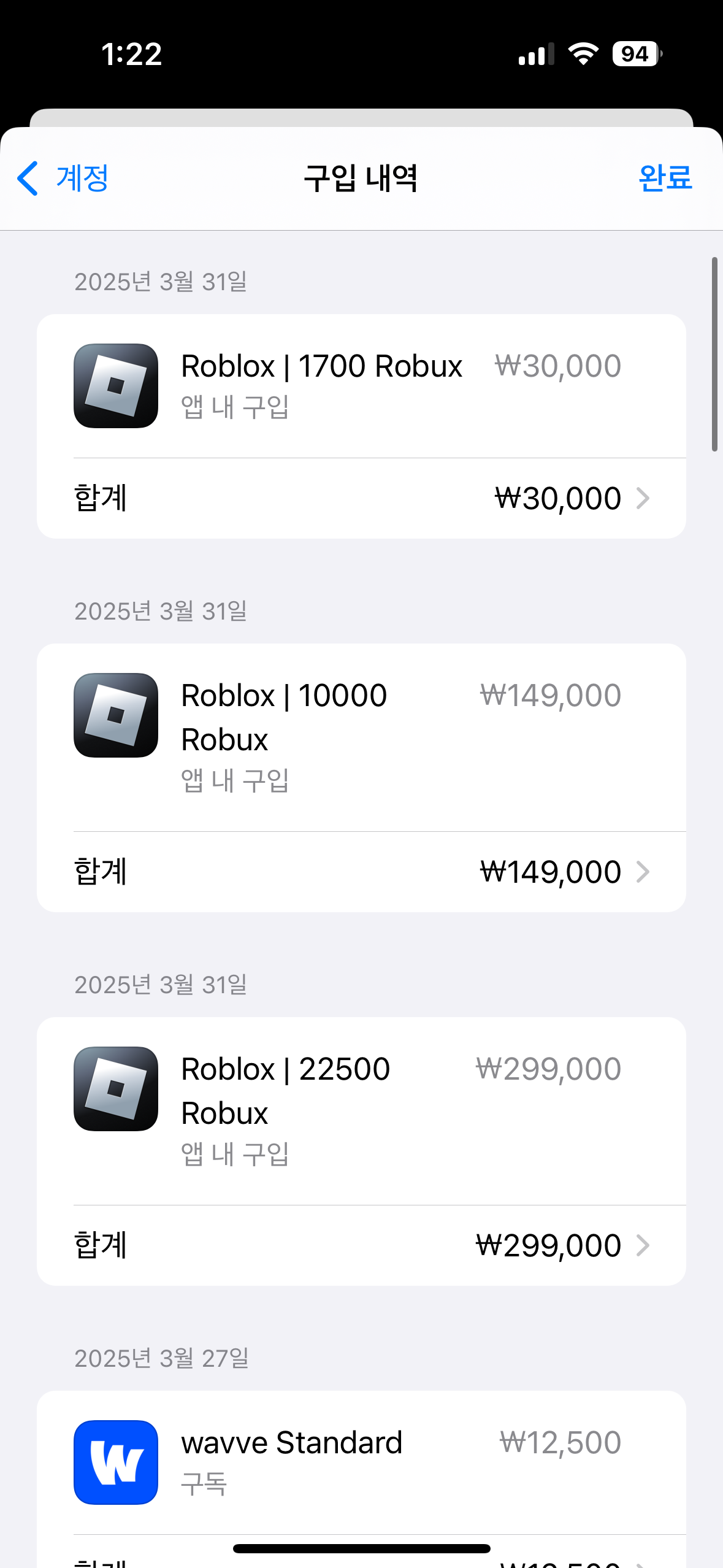Viewport: 723px width, 1568px height.
Task: Open the ₩299,000 합계 receipt details
Action: point(361,1245)
